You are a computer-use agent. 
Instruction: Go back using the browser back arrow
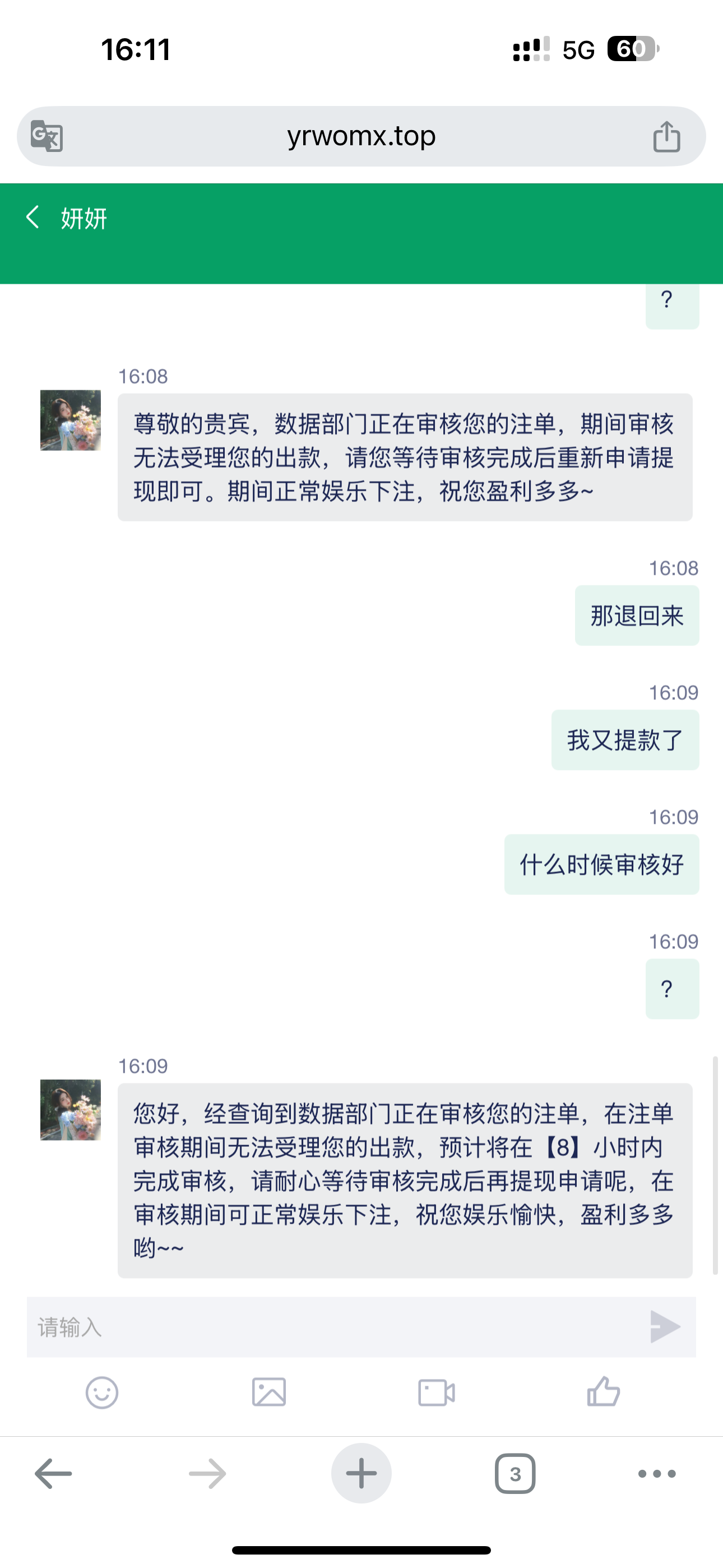point(54,1473)
